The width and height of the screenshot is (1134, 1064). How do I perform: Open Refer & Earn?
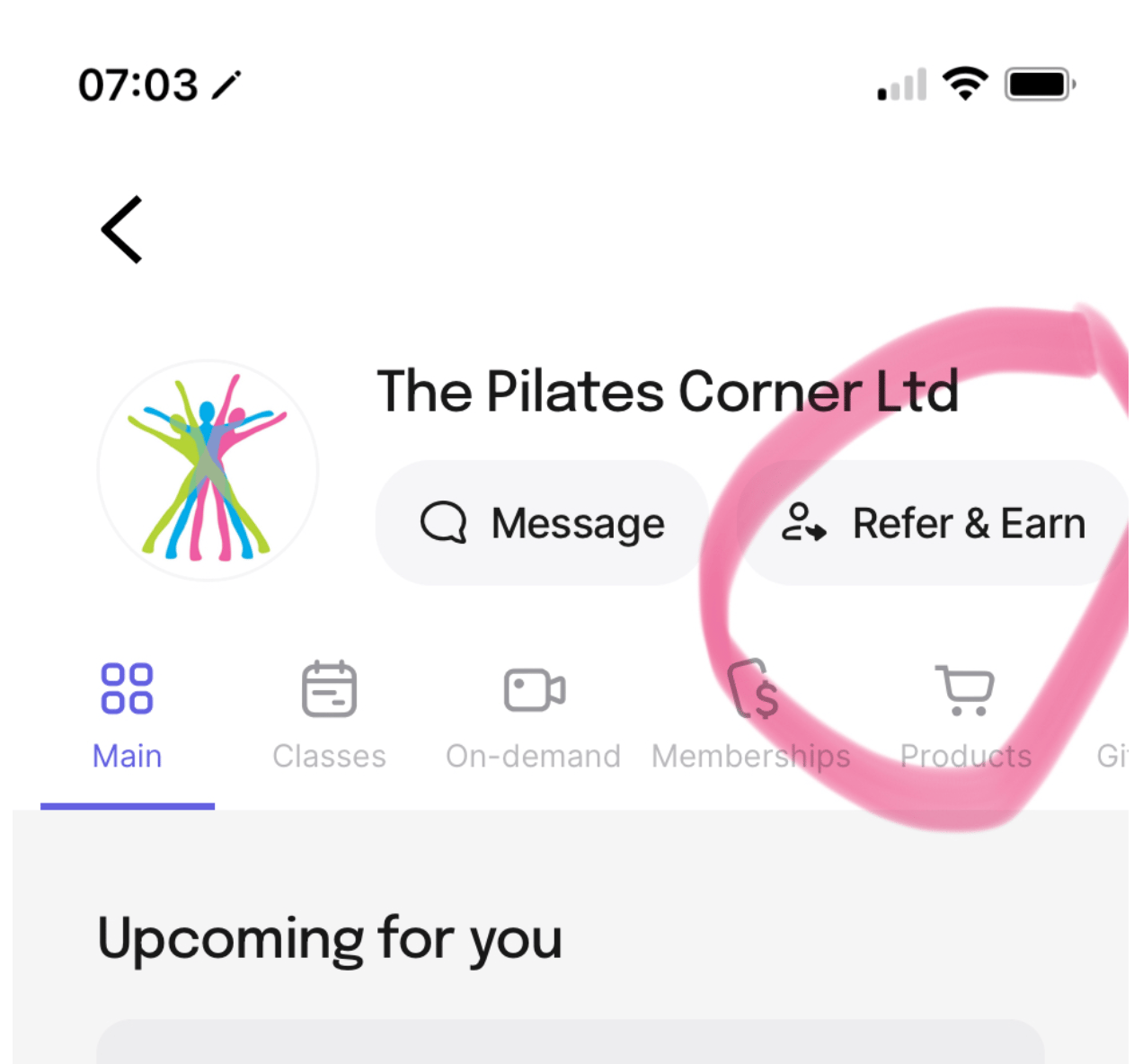[933, 523]
